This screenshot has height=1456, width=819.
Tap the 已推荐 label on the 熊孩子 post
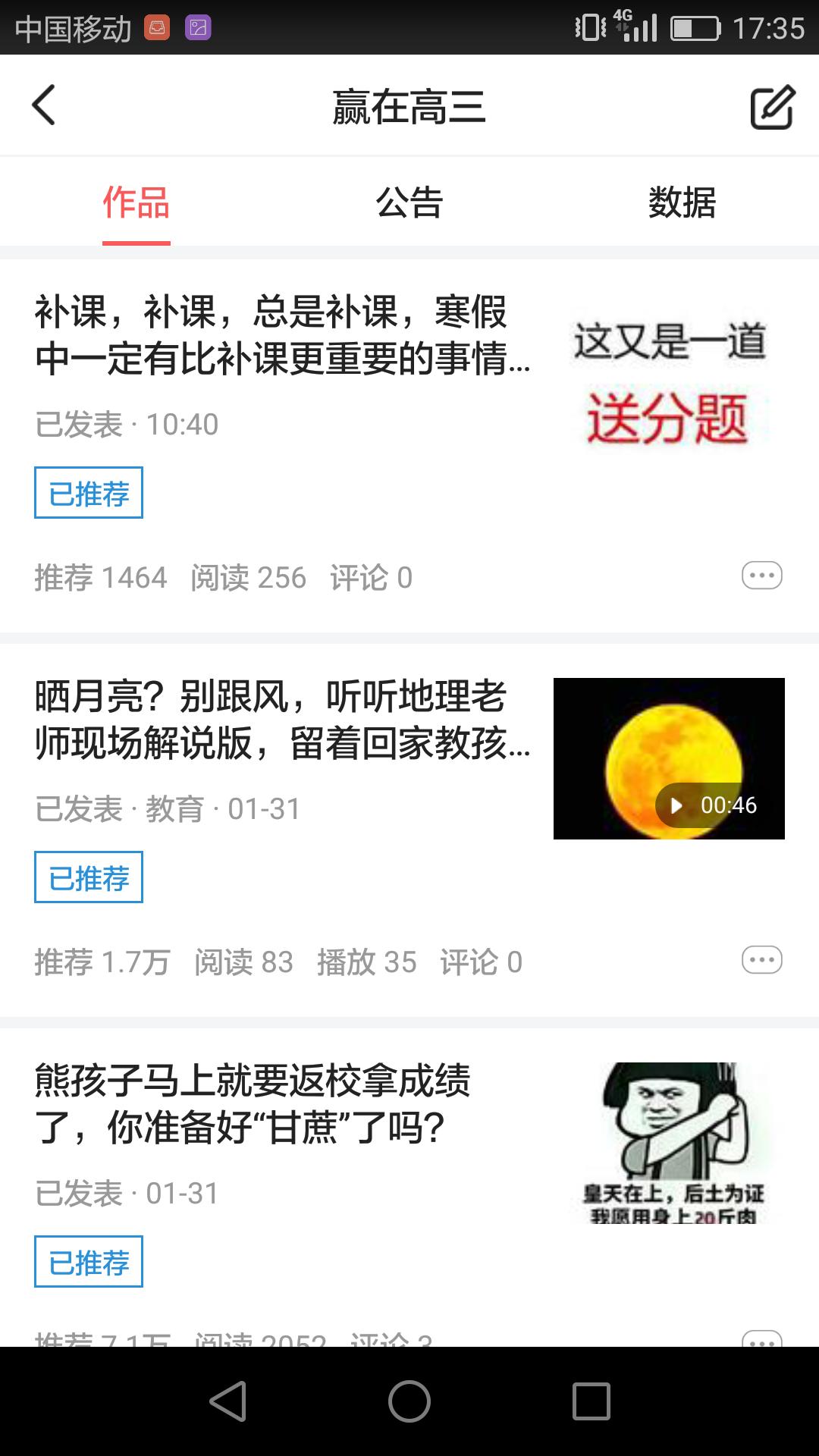click(88, 1261)
